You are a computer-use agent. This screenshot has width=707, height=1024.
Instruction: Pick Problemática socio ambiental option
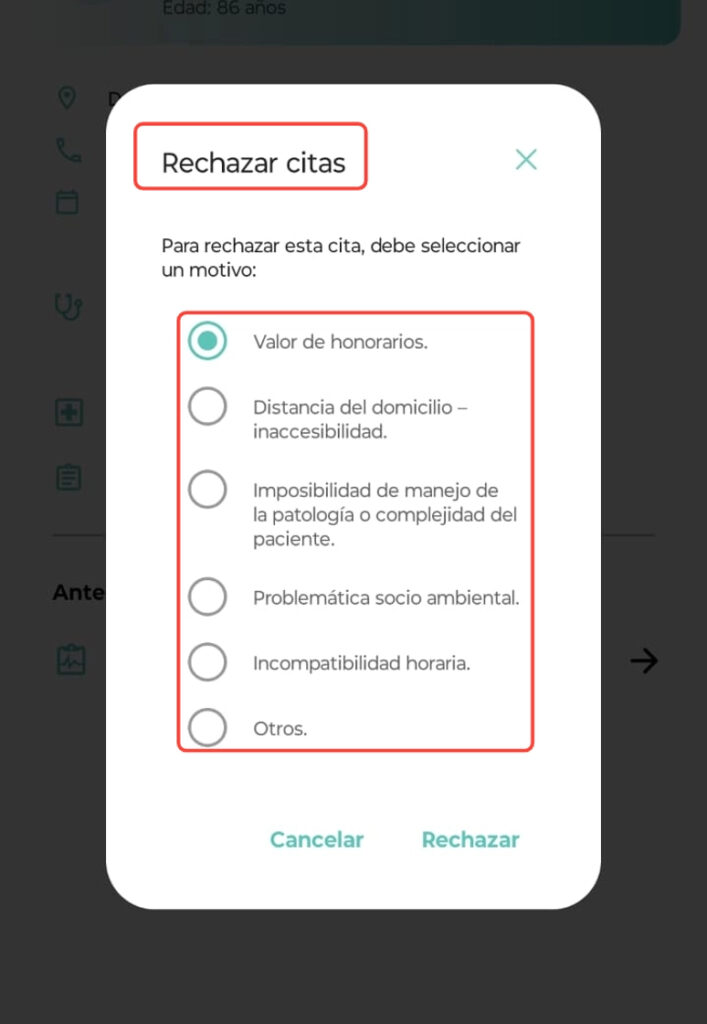[208, 597]
